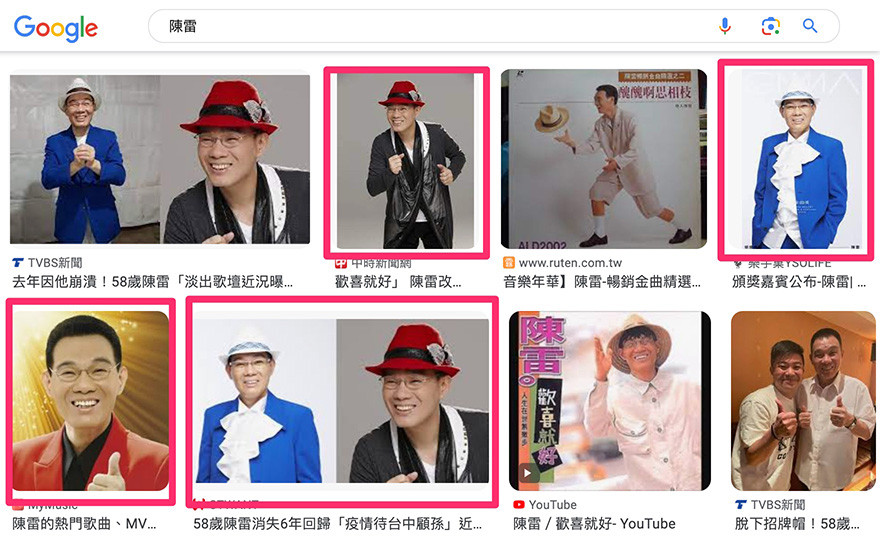Open the YouTube 歡喜就好 video result
The image size is (880, 547).
[610, 400]
